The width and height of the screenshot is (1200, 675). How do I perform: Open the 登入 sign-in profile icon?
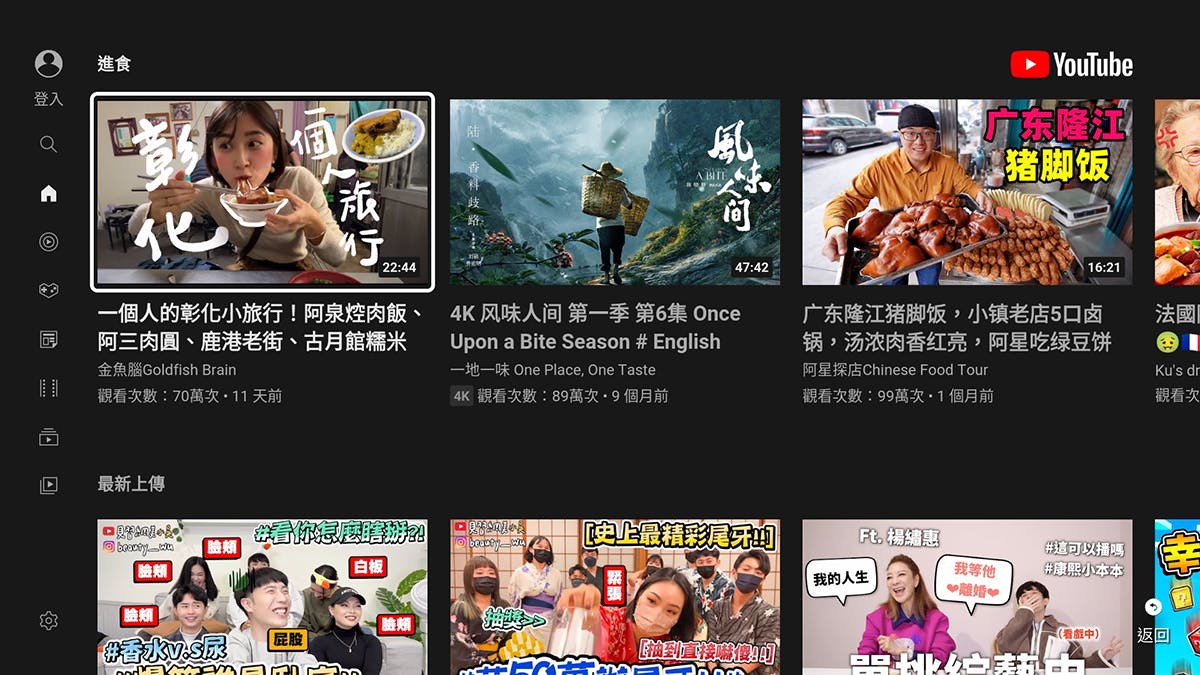point(48,65)
